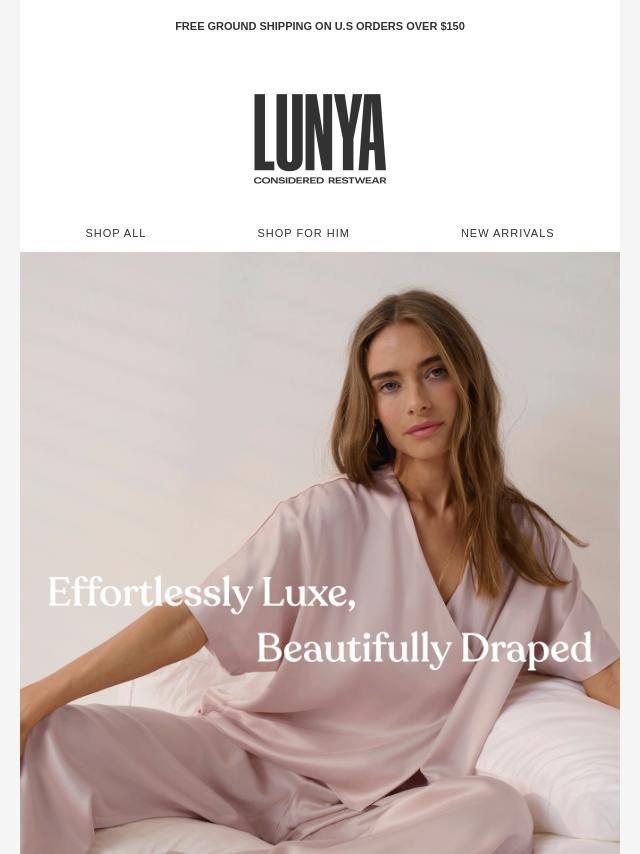Screen dimensions: 640x854
Task: Open the Shop All link
Action: coord(115,233)
